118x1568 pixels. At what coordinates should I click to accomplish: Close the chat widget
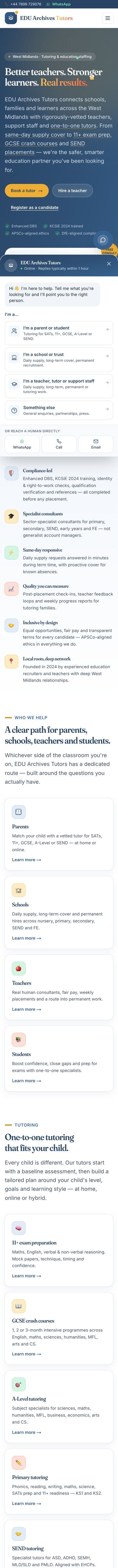point(109,264)
